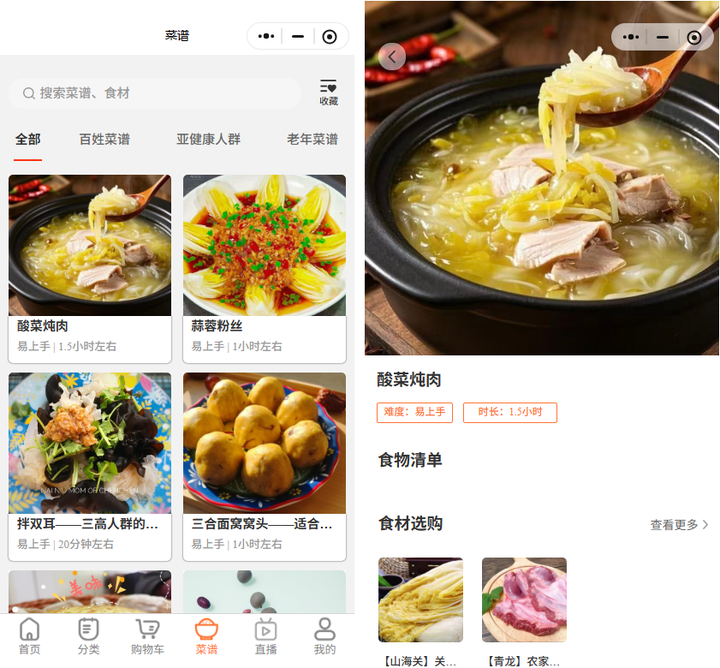Open the 【青龙】农家 pork product

click(x=524, y=610)
